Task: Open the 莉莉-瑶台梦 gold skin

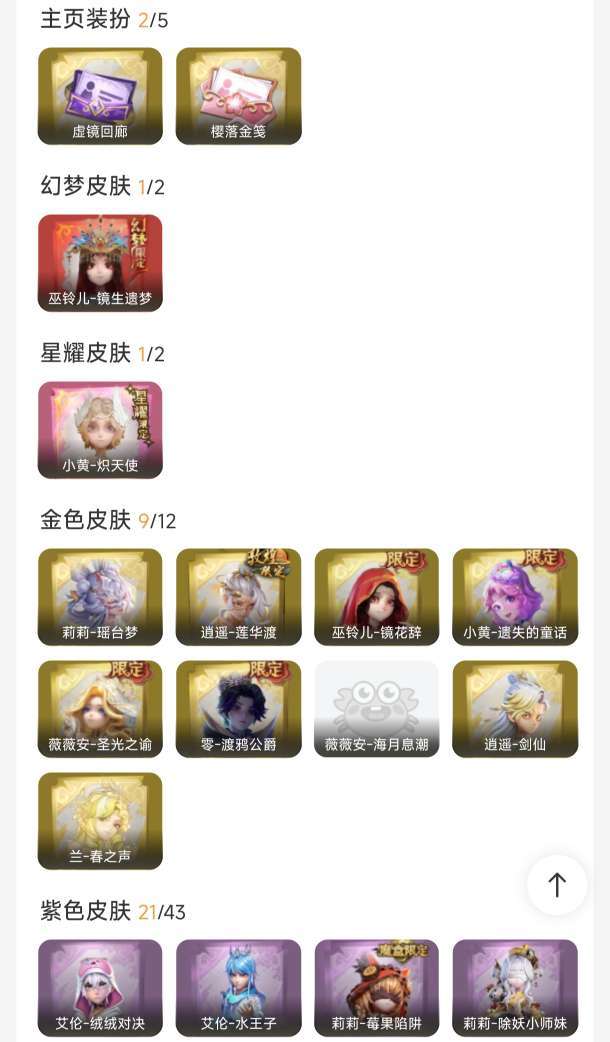Action: tap(100, 597)
